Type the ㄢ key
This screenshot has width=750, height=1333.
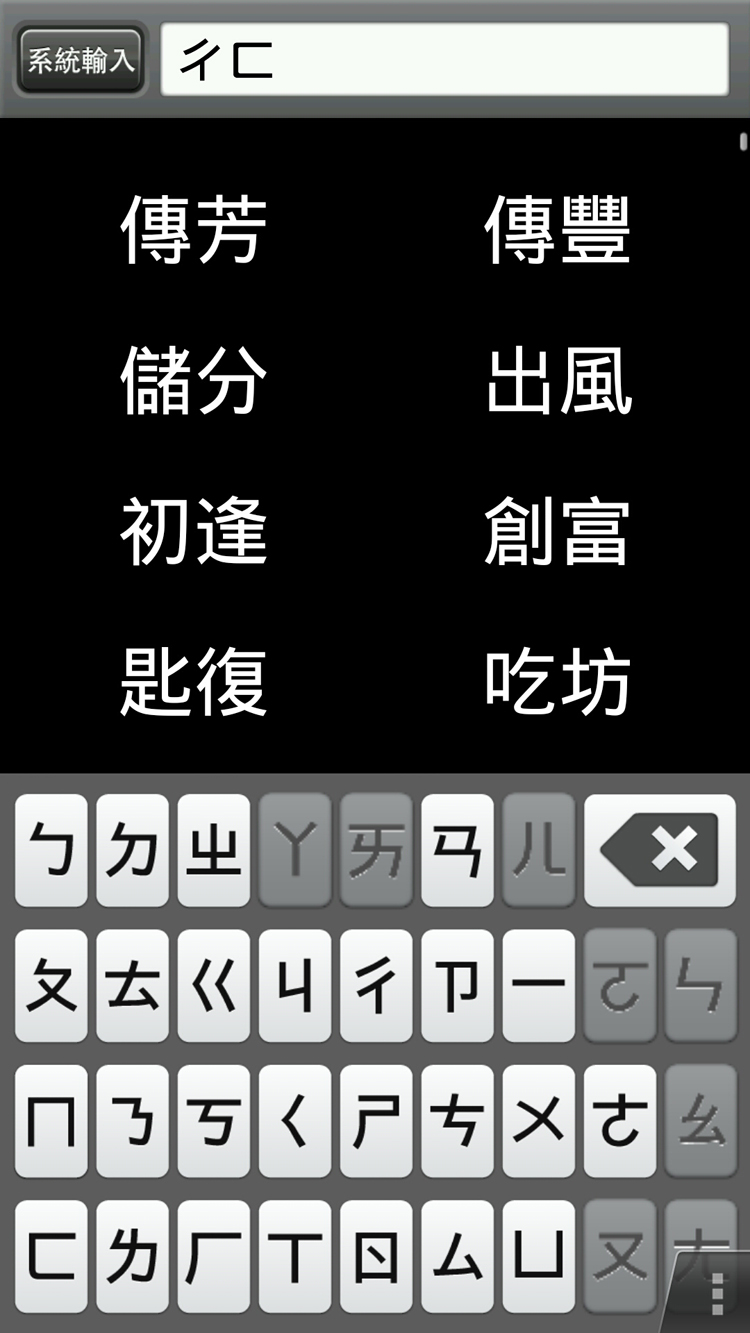click(457, 850)
